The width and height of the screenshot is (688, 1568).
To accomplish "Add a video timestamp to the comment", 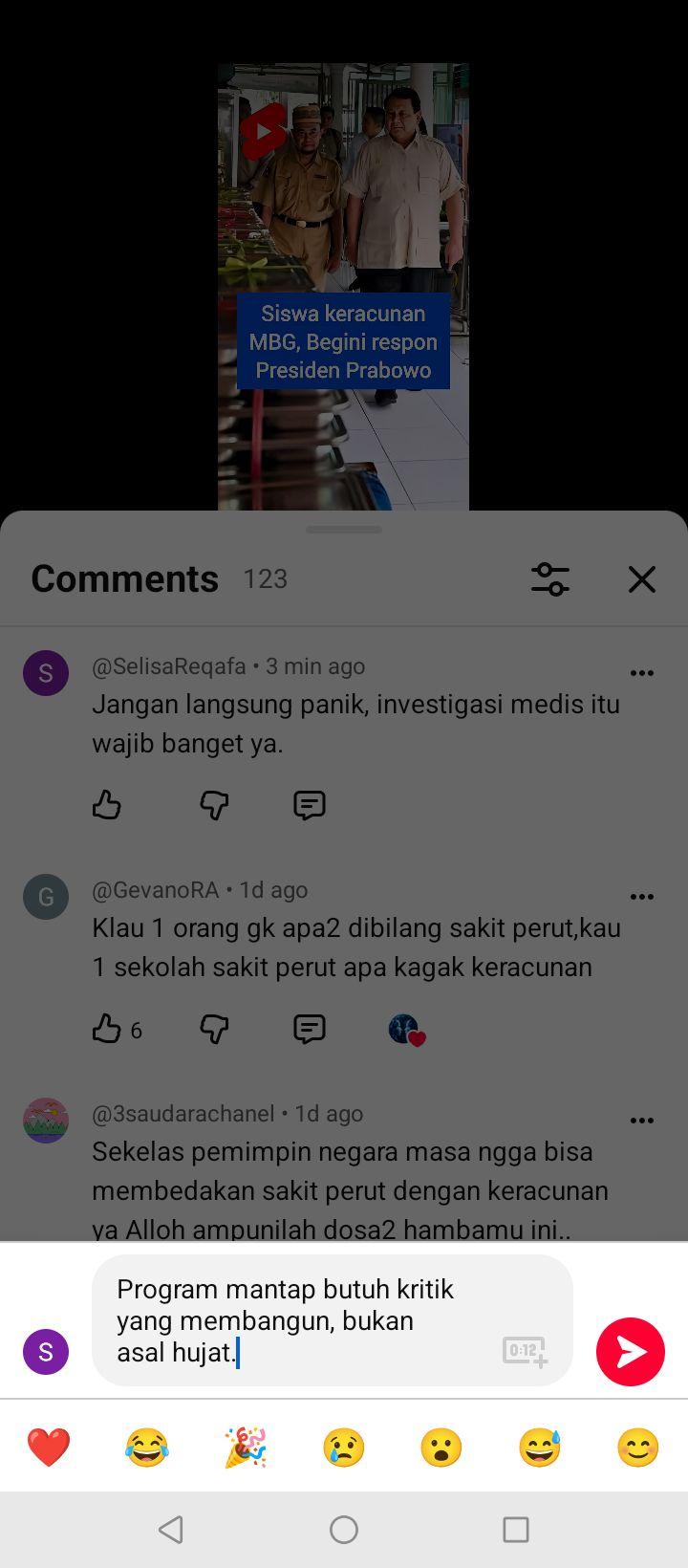I will 525,1351.
